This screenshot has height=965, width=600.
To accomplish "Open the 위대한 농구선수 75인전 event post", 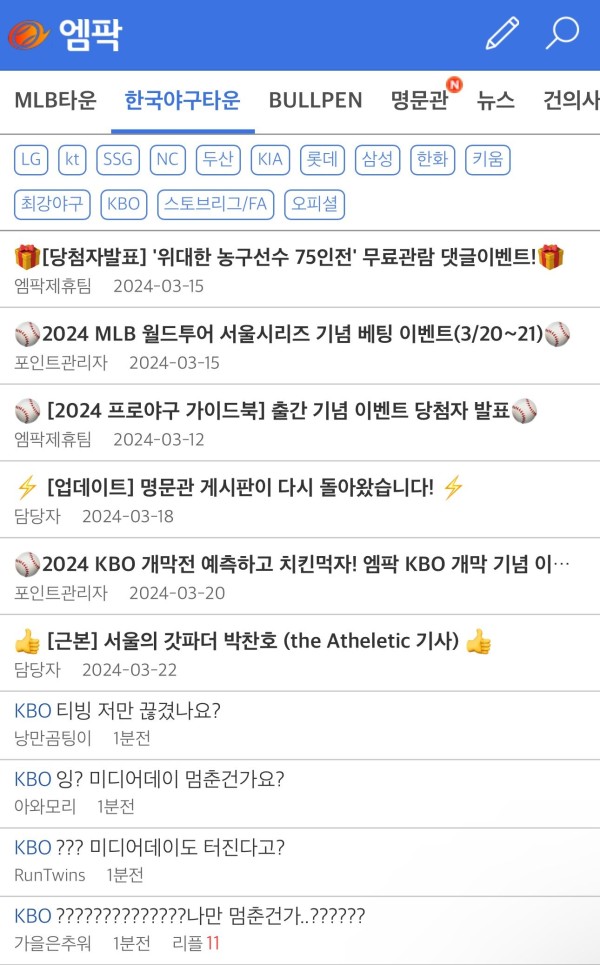I will [x=290, y=258].
